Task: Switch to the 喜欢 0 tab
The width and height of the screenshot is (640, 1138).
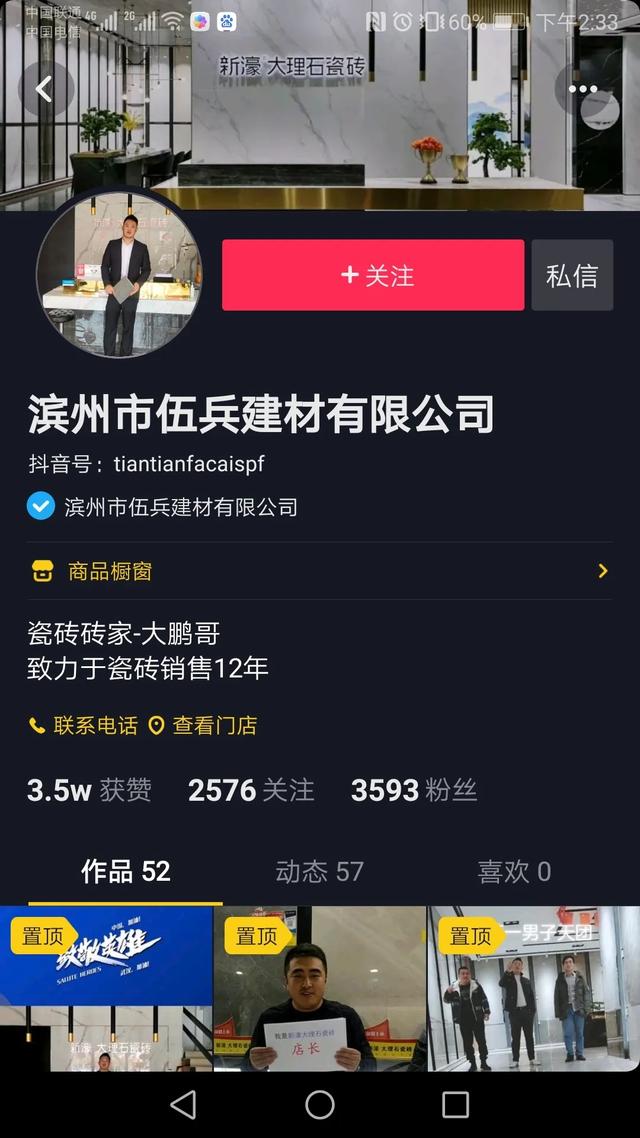Action: [514, 871]
